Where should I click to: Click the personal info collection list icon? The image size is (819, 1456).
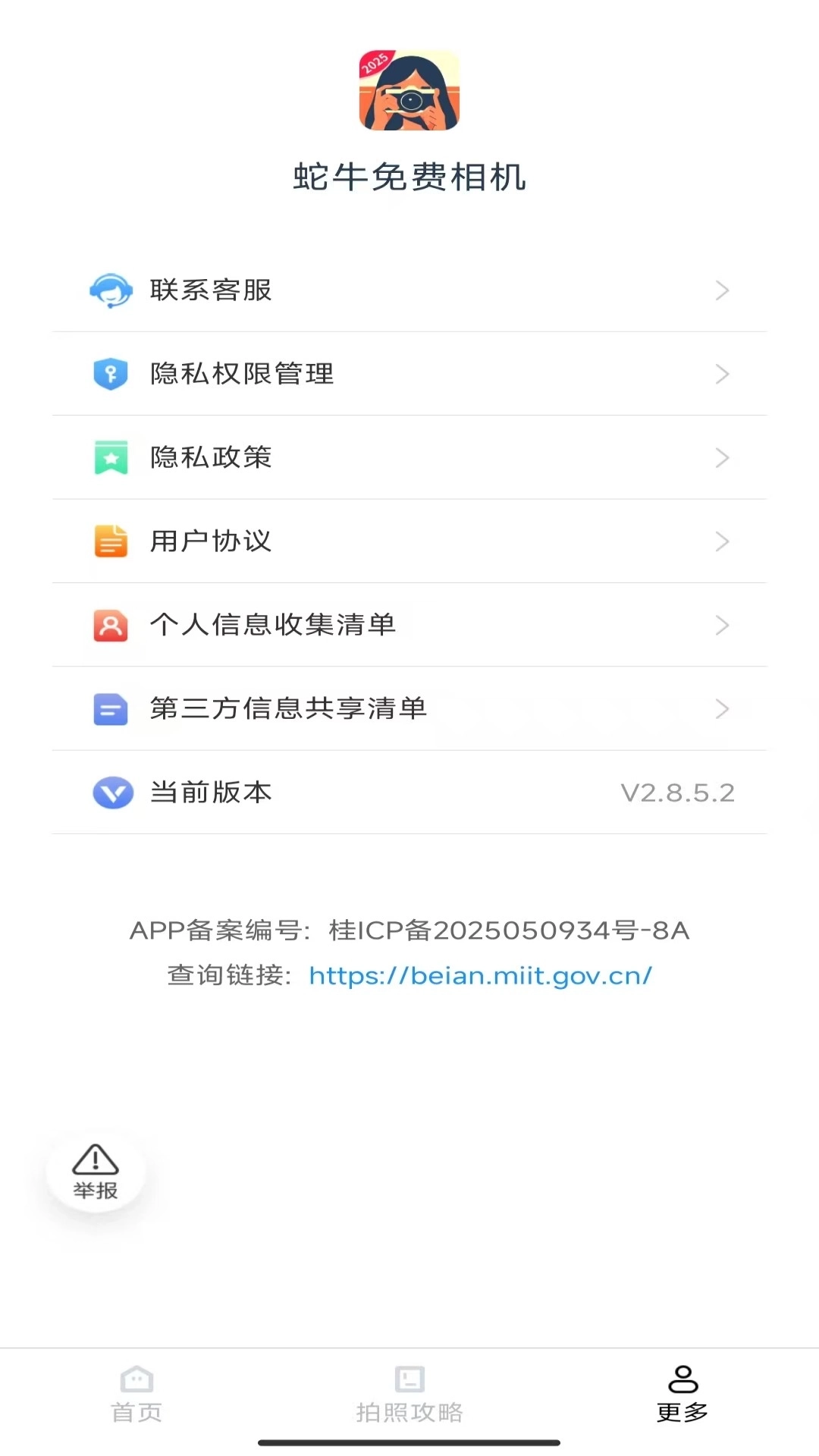pos(111,625)
